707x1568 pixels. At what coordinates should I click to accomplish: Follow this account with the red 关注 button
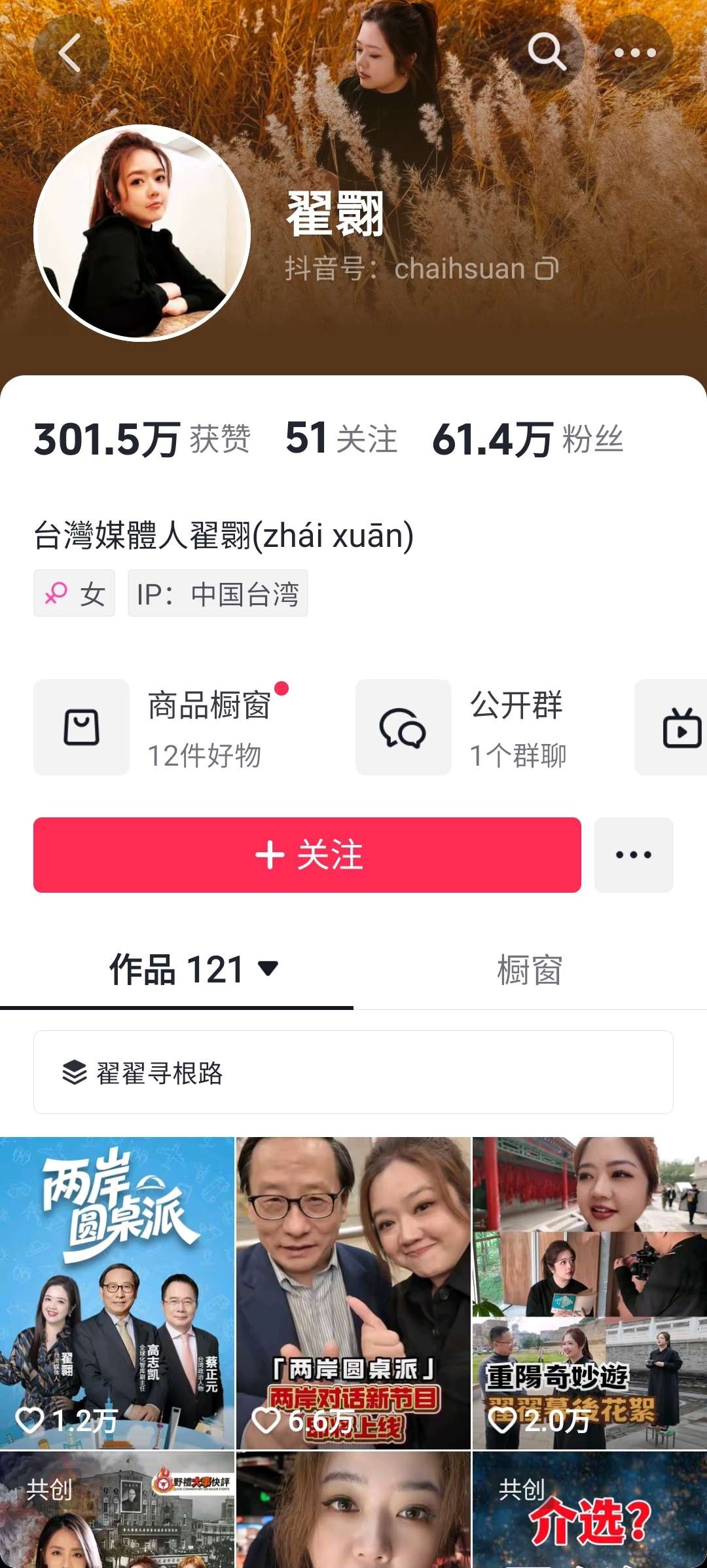307,855
